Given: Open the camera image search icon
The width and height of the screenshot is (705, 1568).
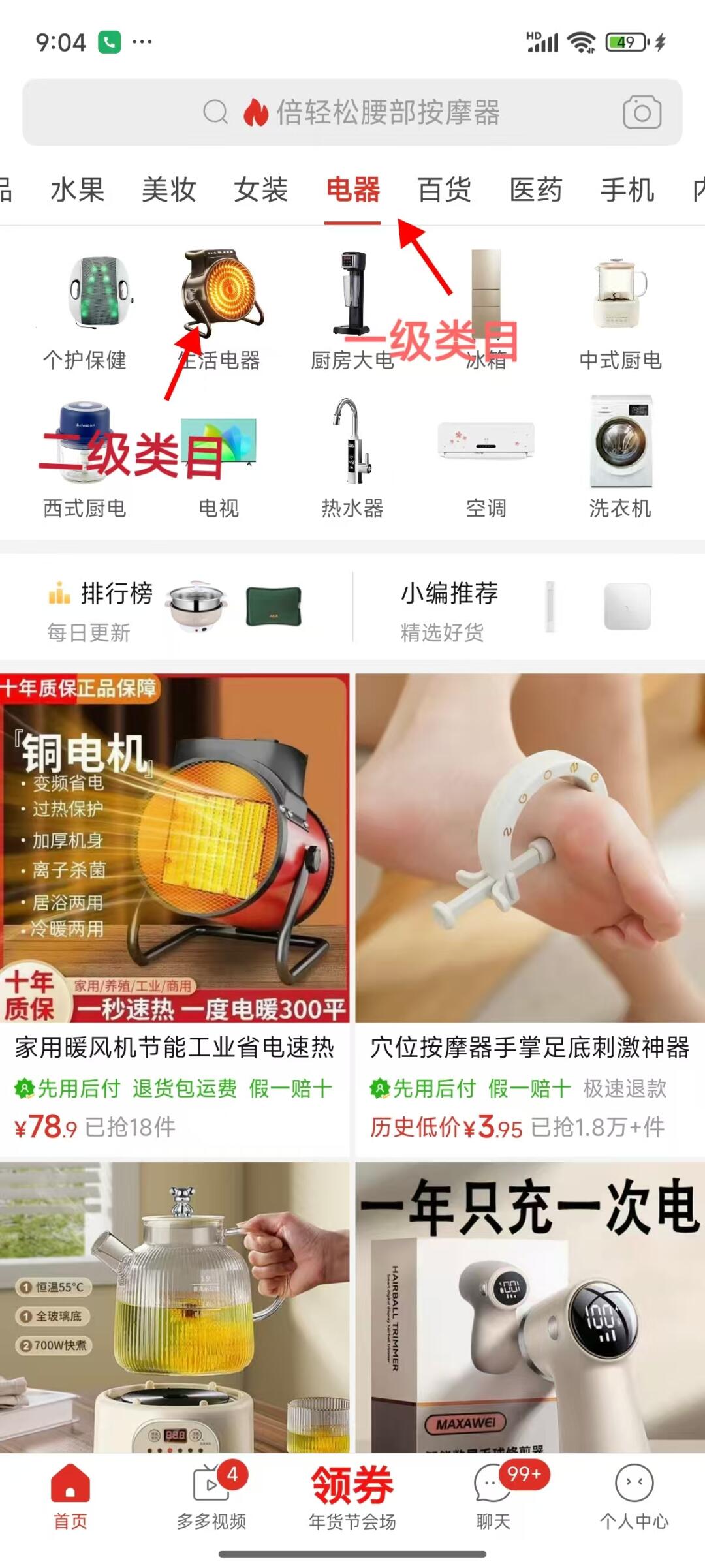Looking at the screenshot, I should (x=642, y=112).
